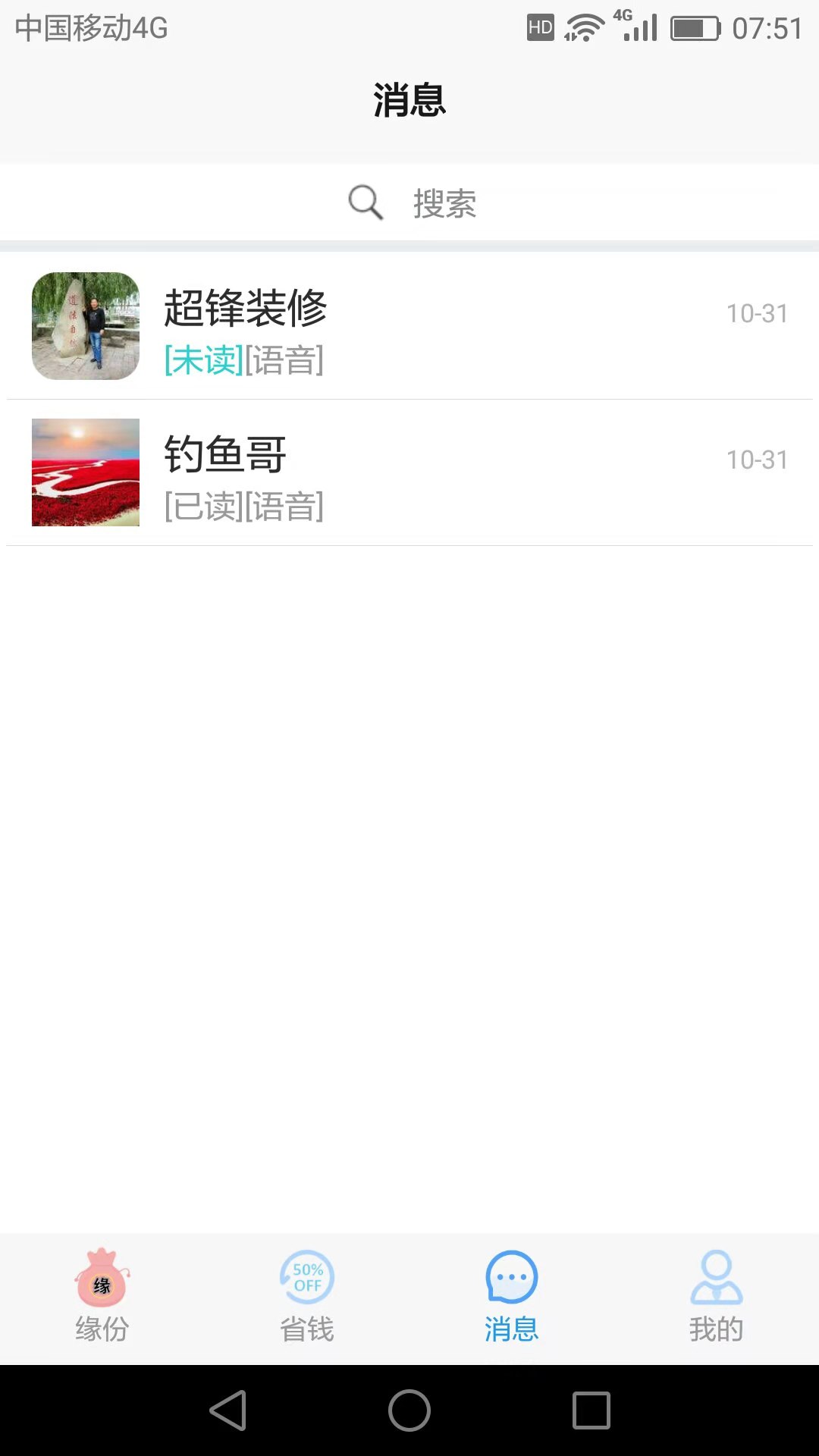This screenshot has height=1456, width=819.
Task: Switch to the 省钱 tab
Action: (306, 1297)
